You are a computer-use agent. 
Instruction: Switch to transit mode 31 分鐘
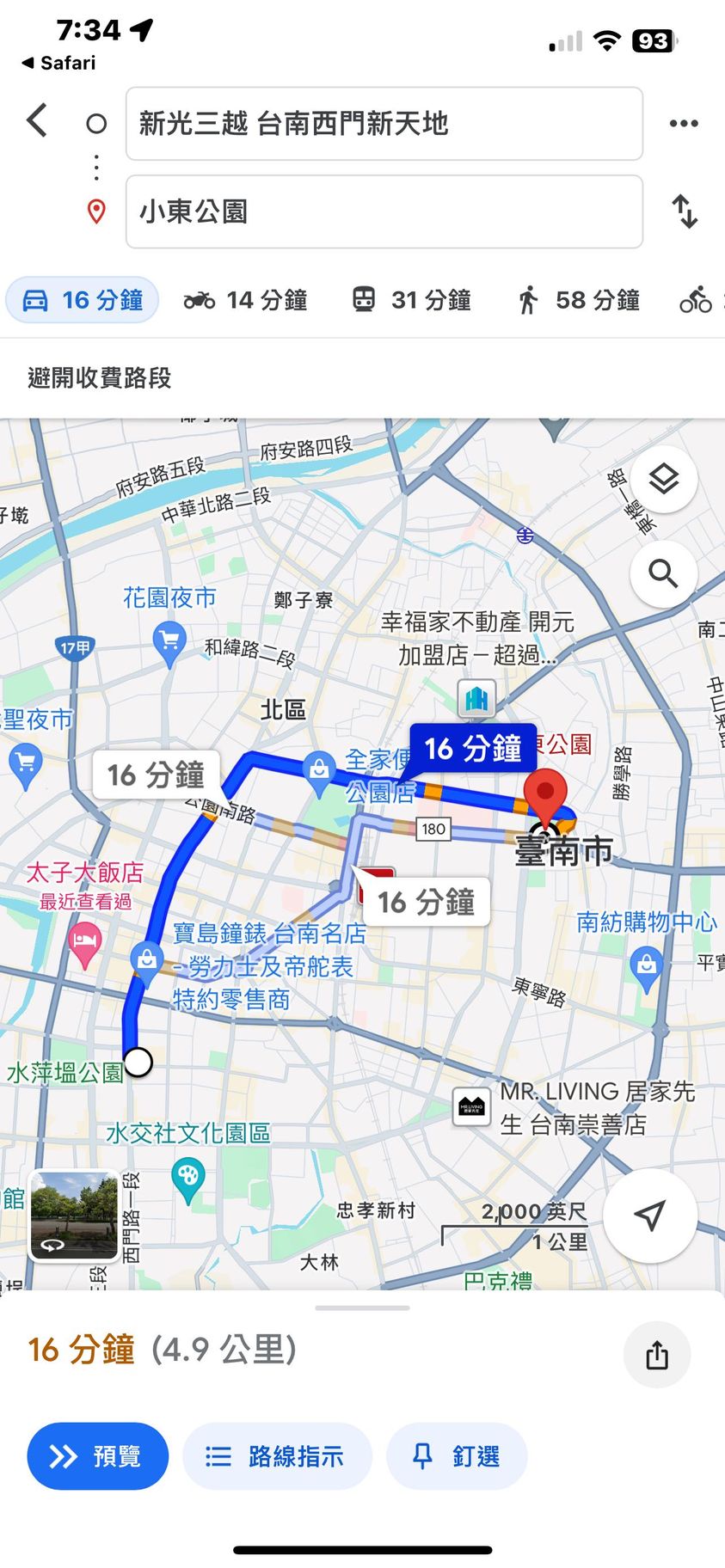[x=411, y=300]
